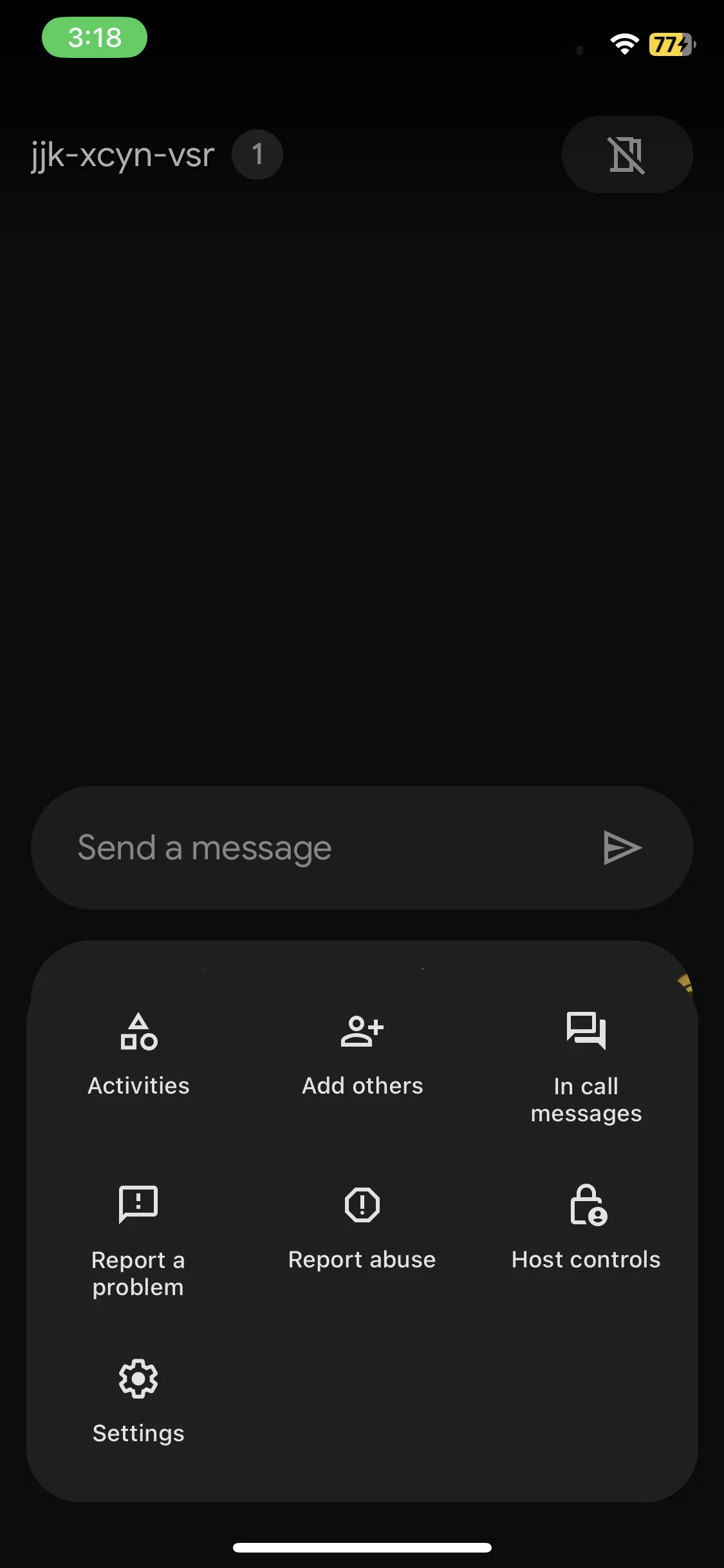
Task: Open meeting info for jjk-xcyn-vsr
Action: tap(122, 155)
